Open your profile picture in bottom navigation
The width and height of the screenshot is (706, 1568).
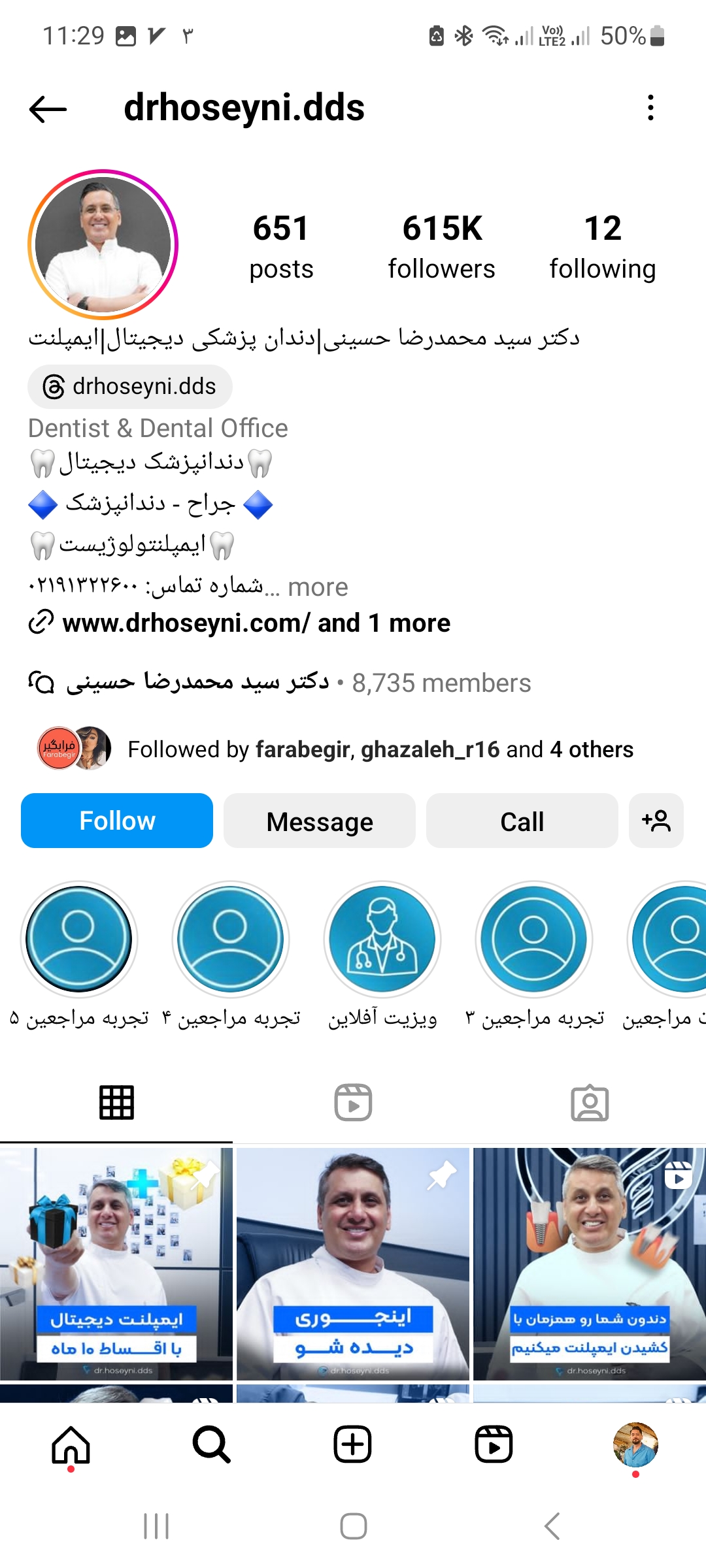point(635,1444)
